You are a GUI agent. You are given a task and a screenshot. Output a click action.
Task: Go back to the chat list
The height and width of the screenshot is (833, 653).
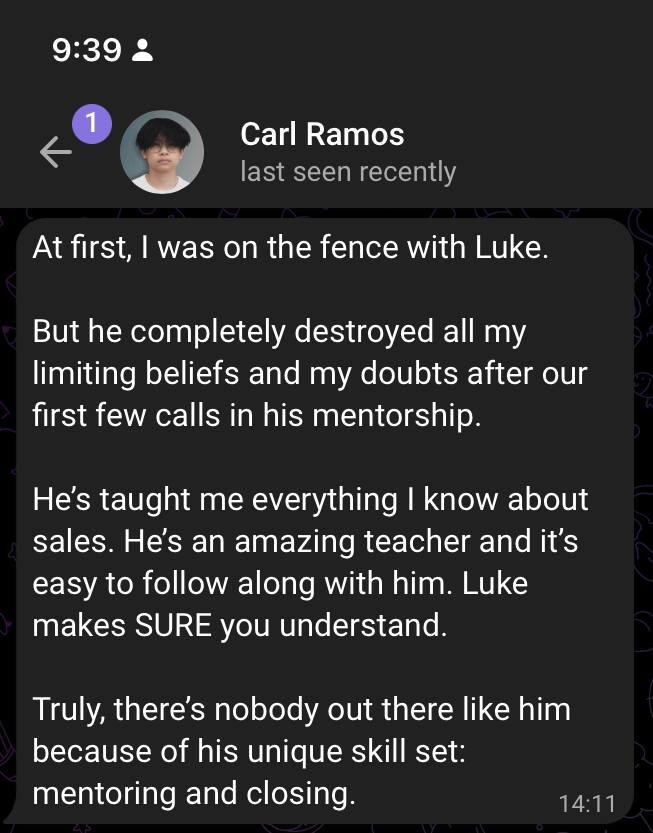coord(55,152)
